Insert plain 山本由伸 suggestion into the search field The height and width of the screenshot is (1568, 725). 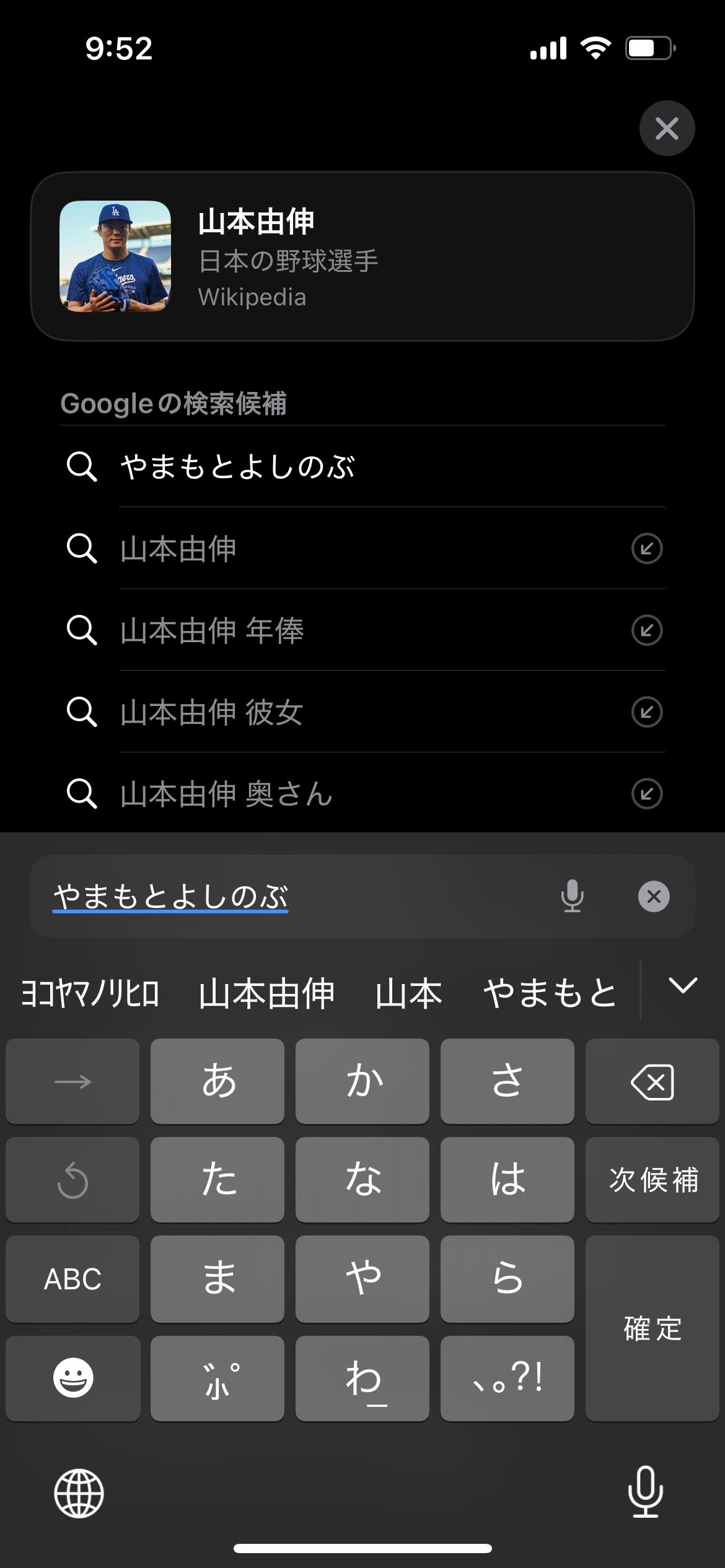(646, 549)
